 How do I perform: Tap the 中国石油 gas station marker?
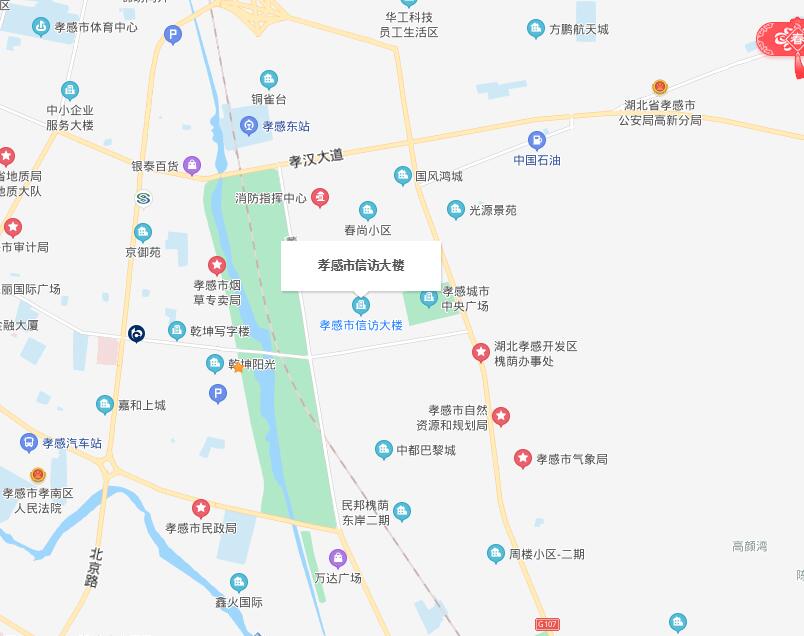[x=537, y=140]
